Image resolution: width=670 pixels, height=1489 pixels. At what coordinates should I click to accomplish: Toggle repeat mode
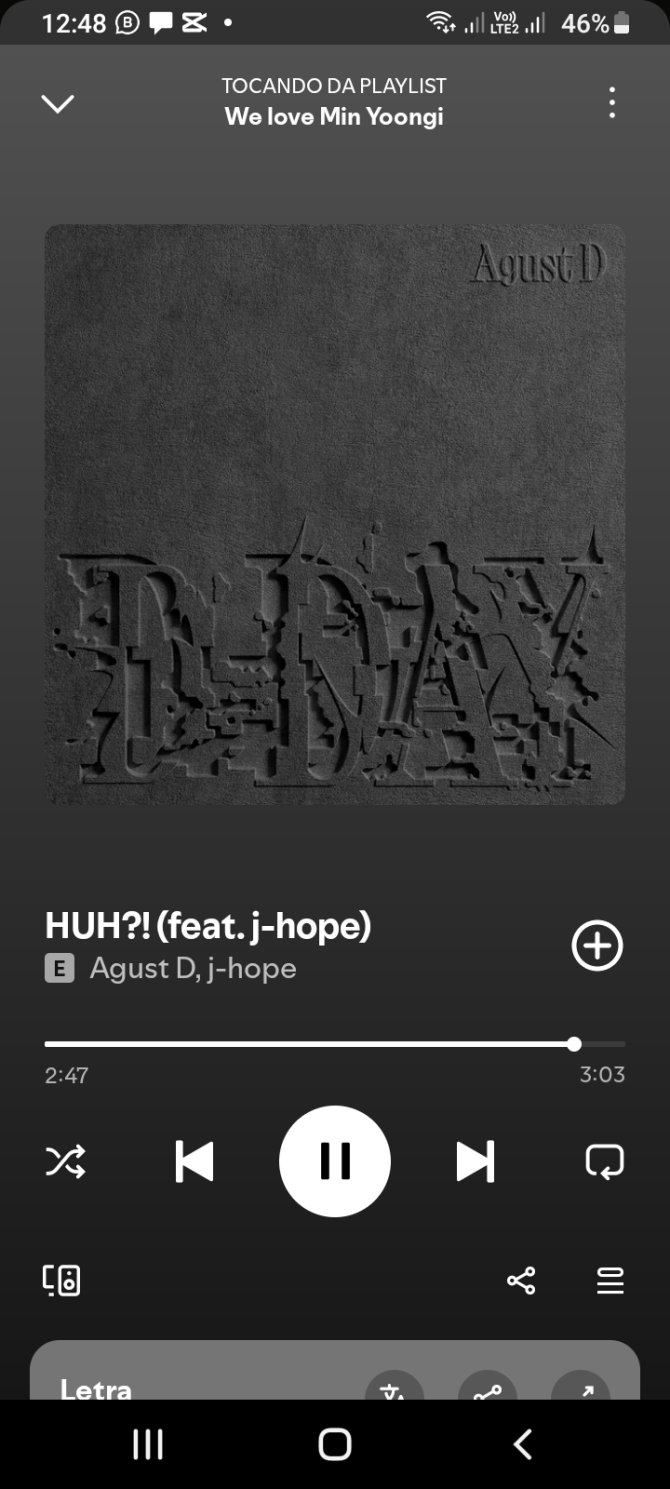(x=604, y=1161)
